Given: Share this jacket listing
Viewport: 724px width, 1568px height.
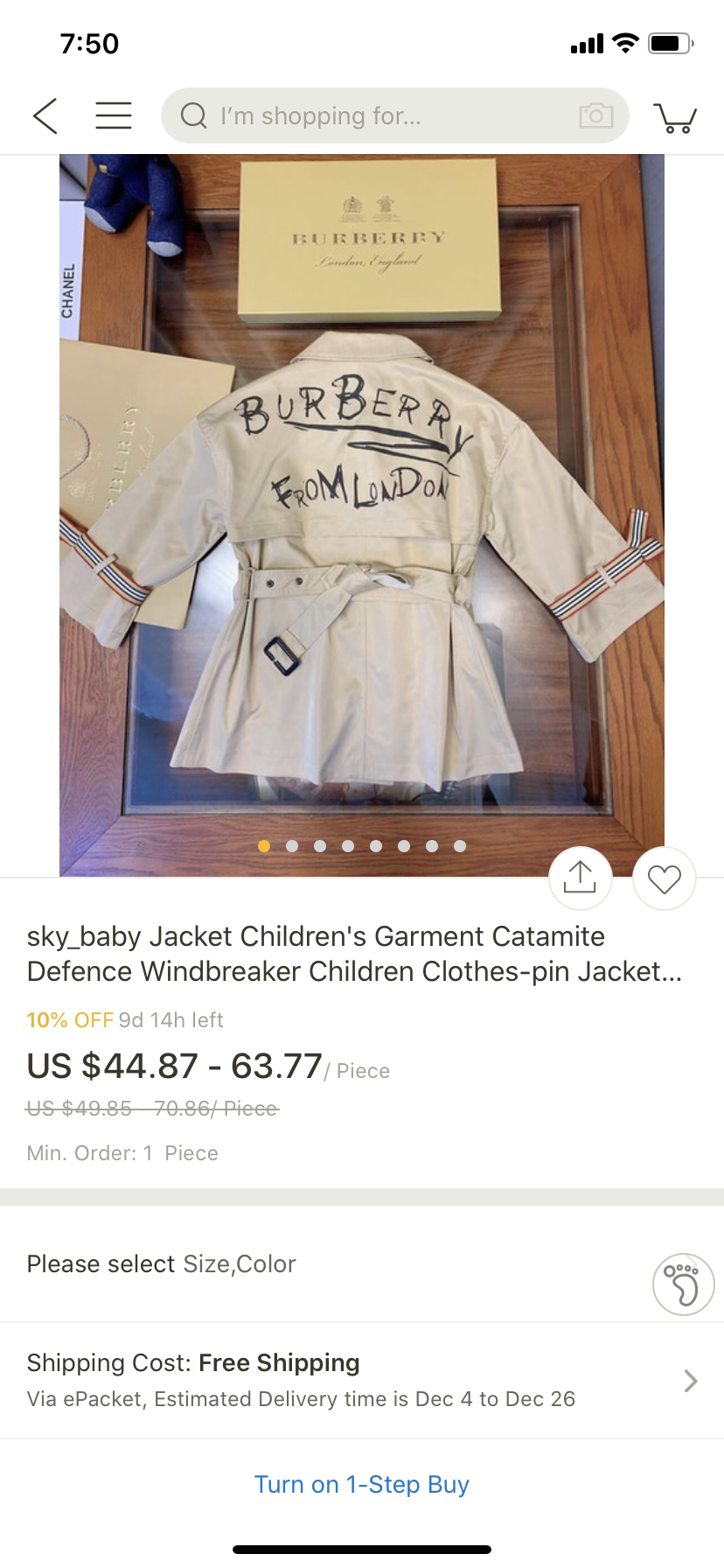Looking at the screenshot, I should (x=580, y=878).
